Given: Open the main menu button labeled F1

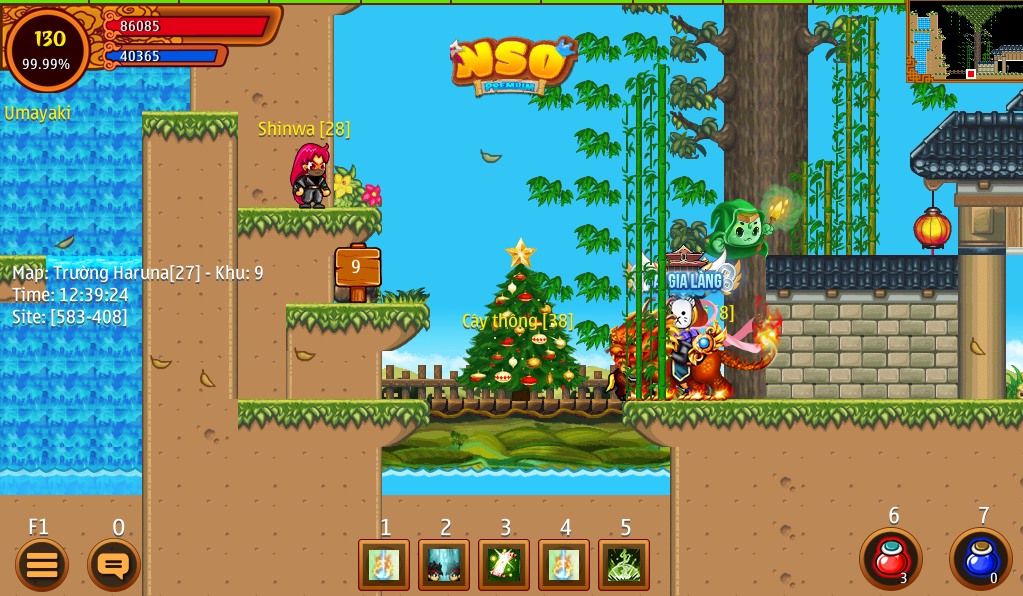Looking at the screenshot, I should [41, 565].
